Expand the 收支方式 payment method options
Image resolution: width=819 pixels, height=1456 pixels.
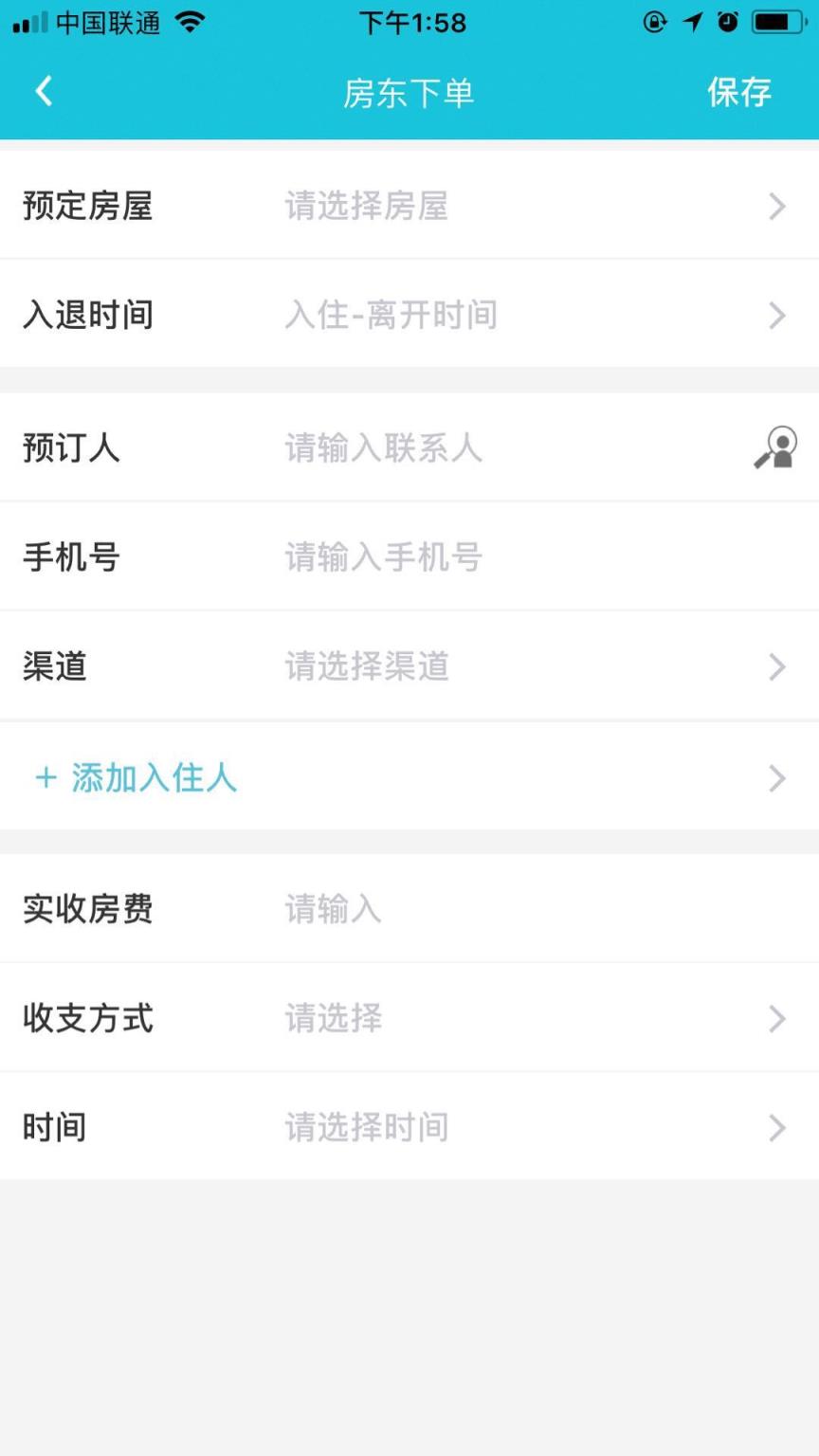click(x=409, y=1019)
